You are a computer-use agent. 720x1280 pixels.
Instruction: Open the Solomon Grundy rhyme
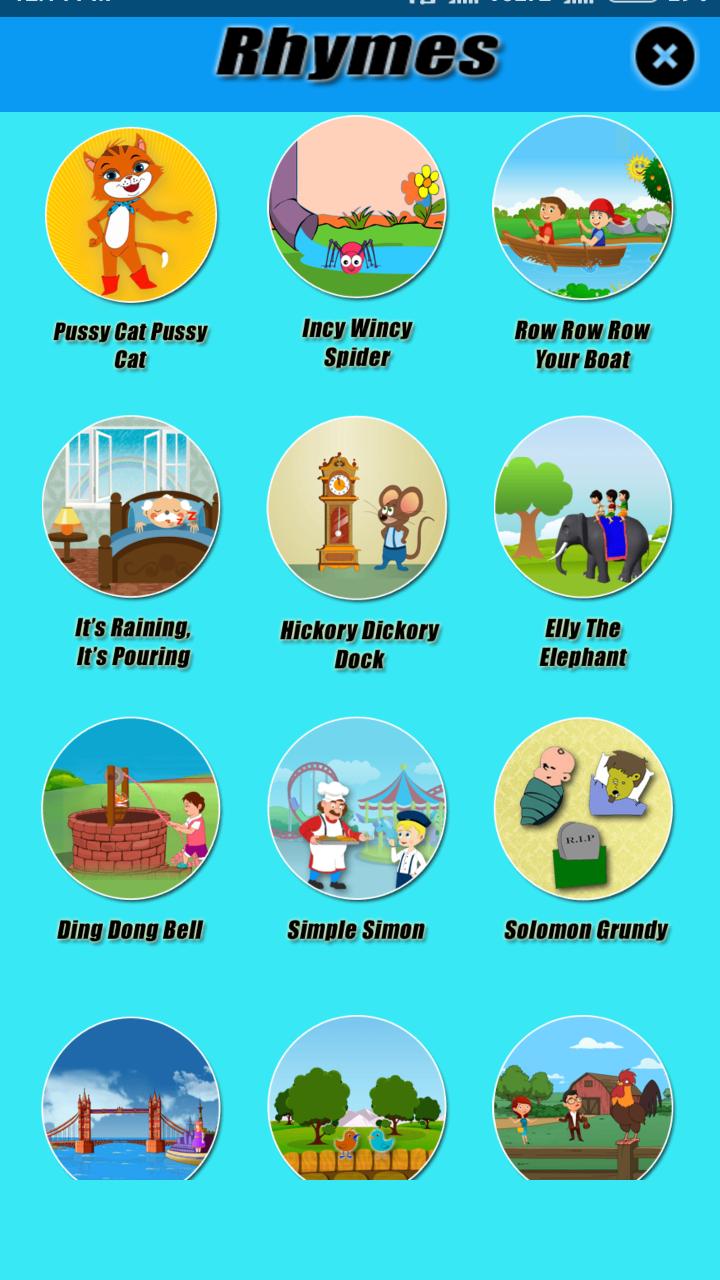(x=583, y=808)
